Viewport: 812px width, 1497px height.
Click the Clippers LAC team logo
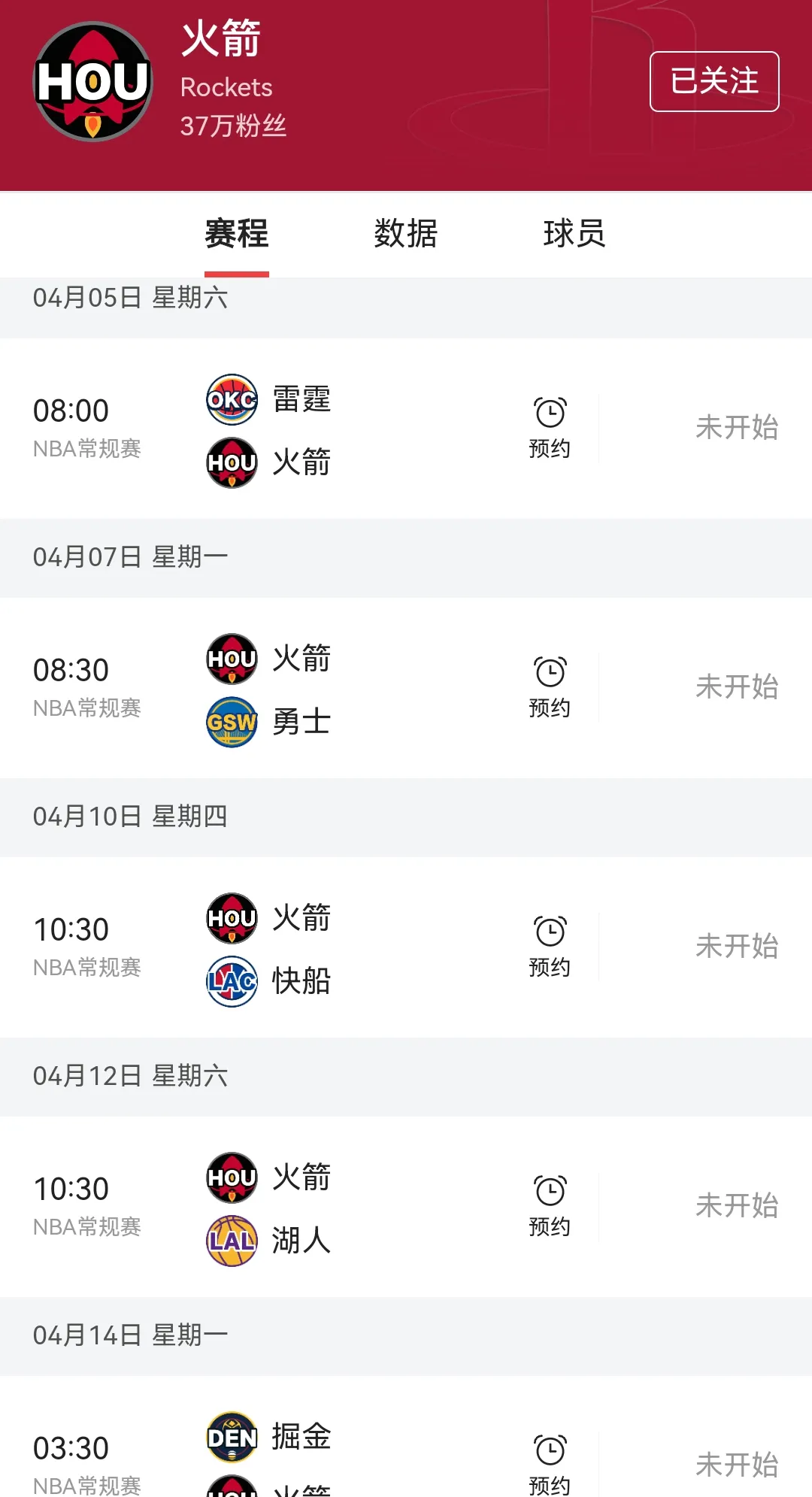232,980
